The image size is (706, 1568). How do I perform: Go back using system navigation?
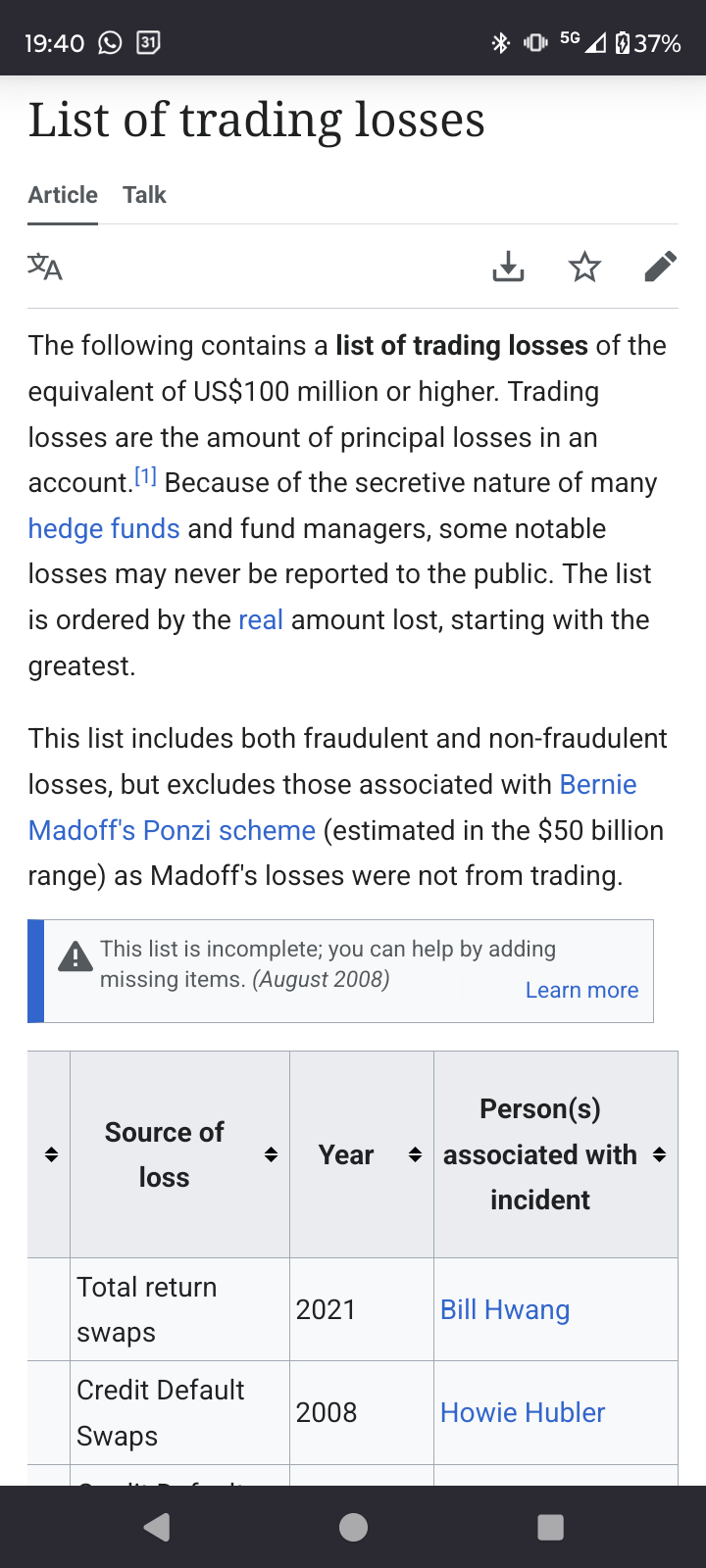click(x=157, y=1527)
